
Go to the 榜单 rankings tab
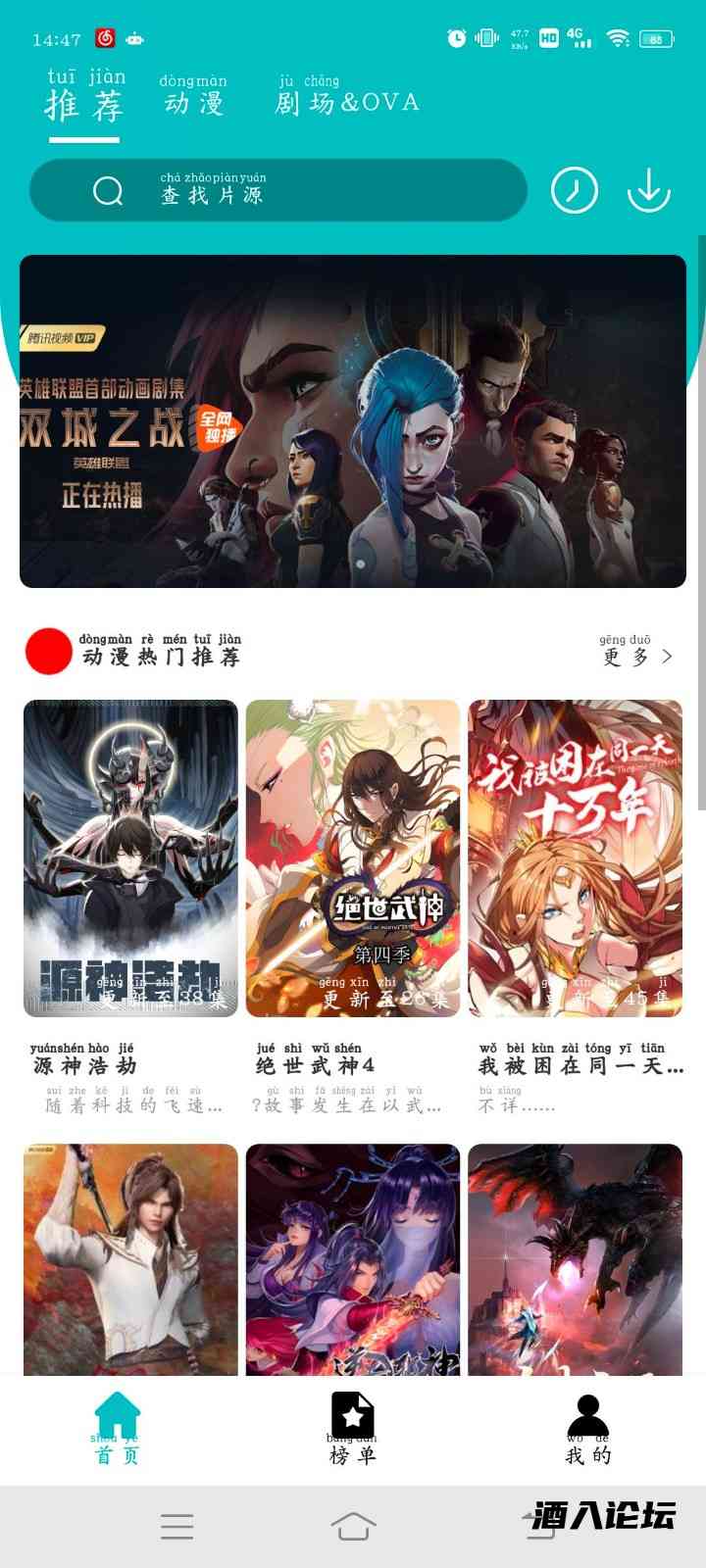pos(353,1429)
